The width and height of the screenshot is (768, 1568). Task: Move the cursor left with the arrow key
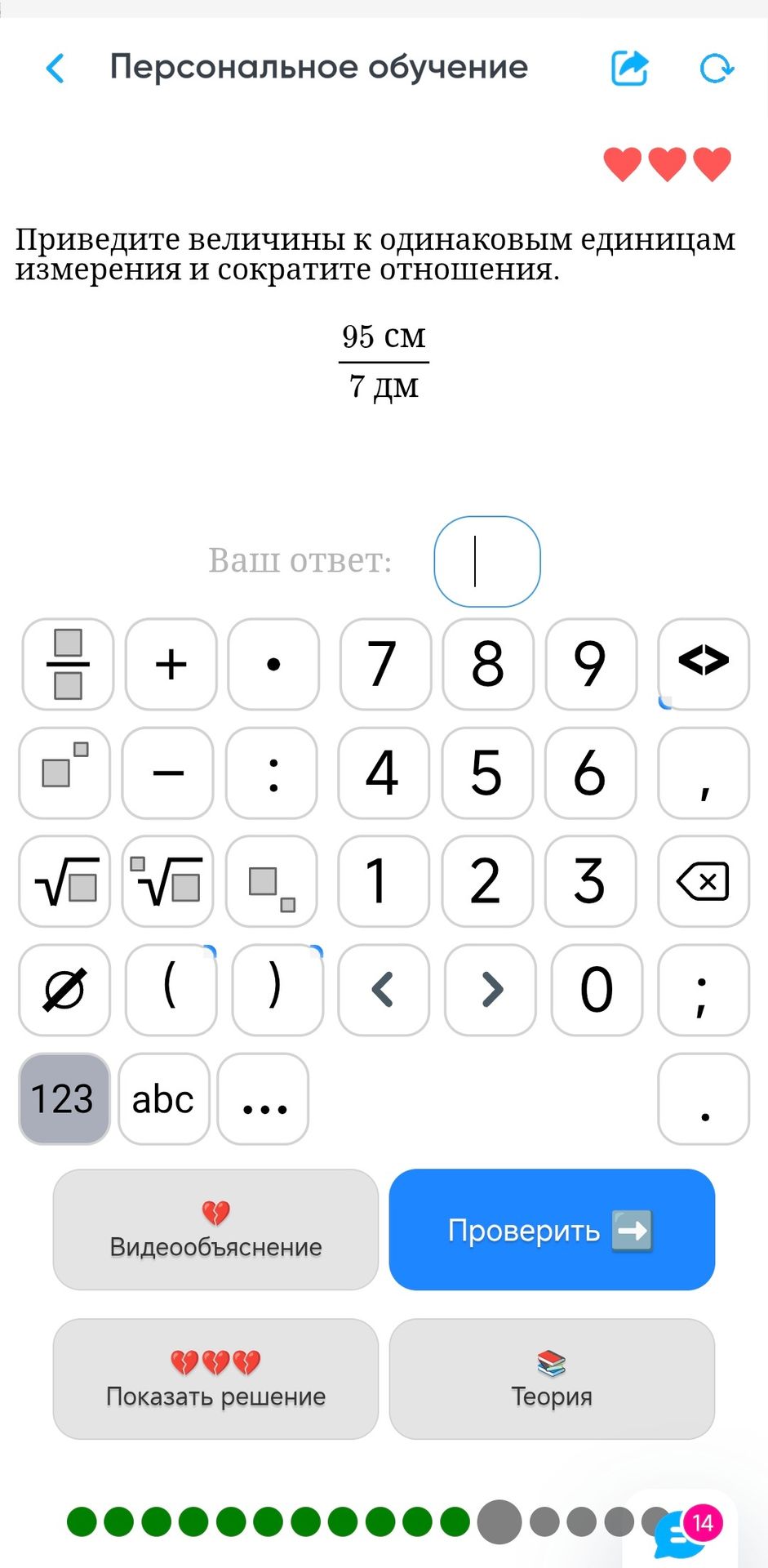(384, 990)
